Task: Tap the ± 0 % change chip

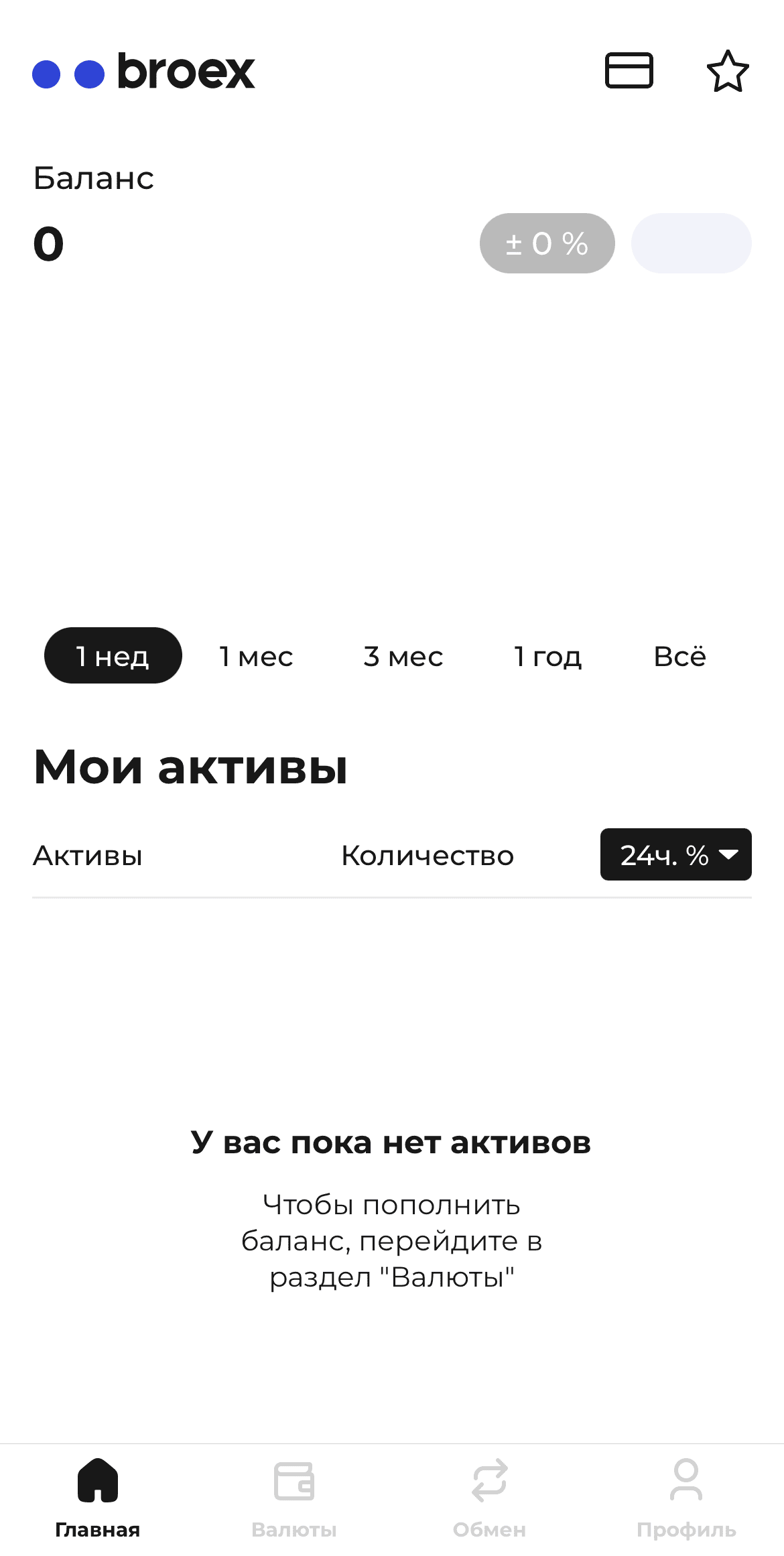Action: click(547, 243)
